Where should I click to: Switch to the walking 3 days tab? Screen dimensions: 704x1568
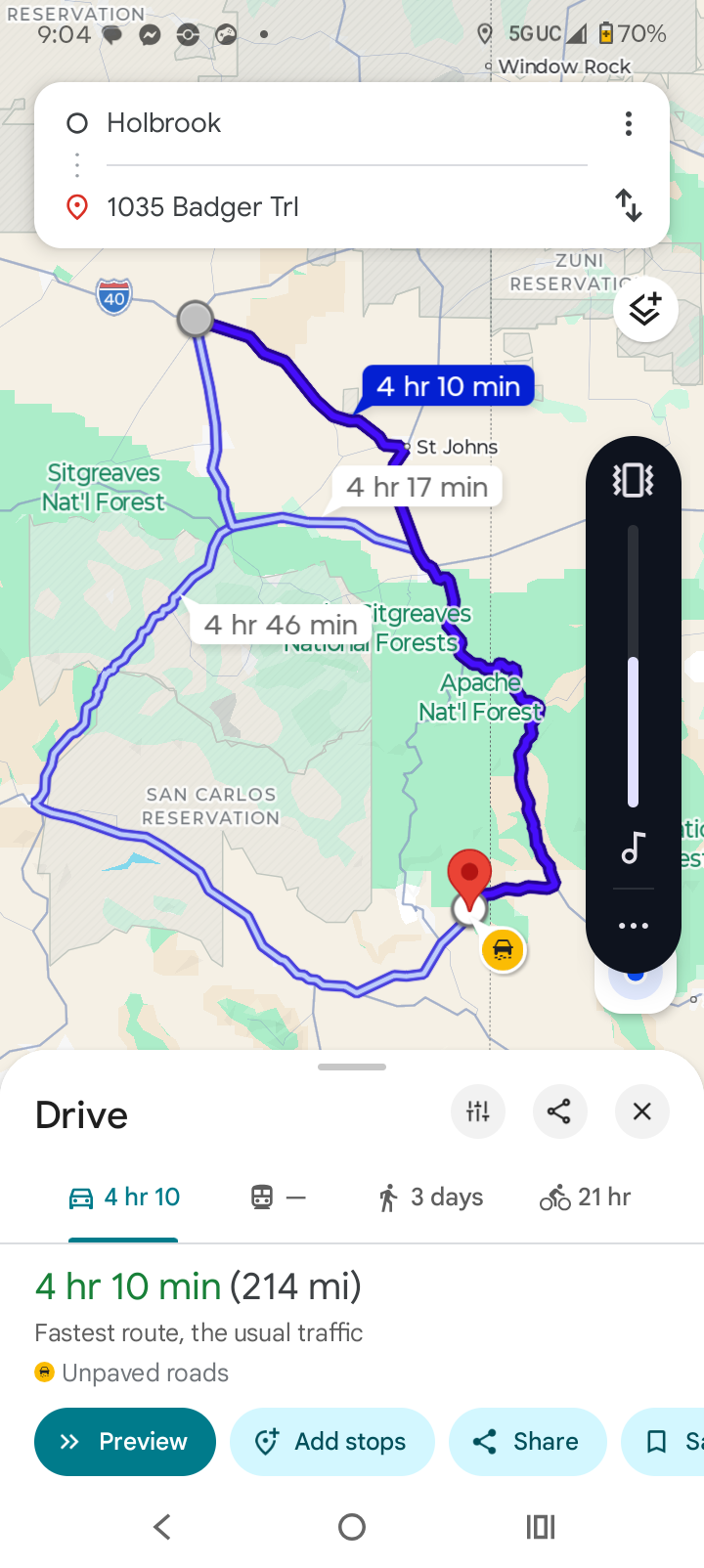point(431,1198)
